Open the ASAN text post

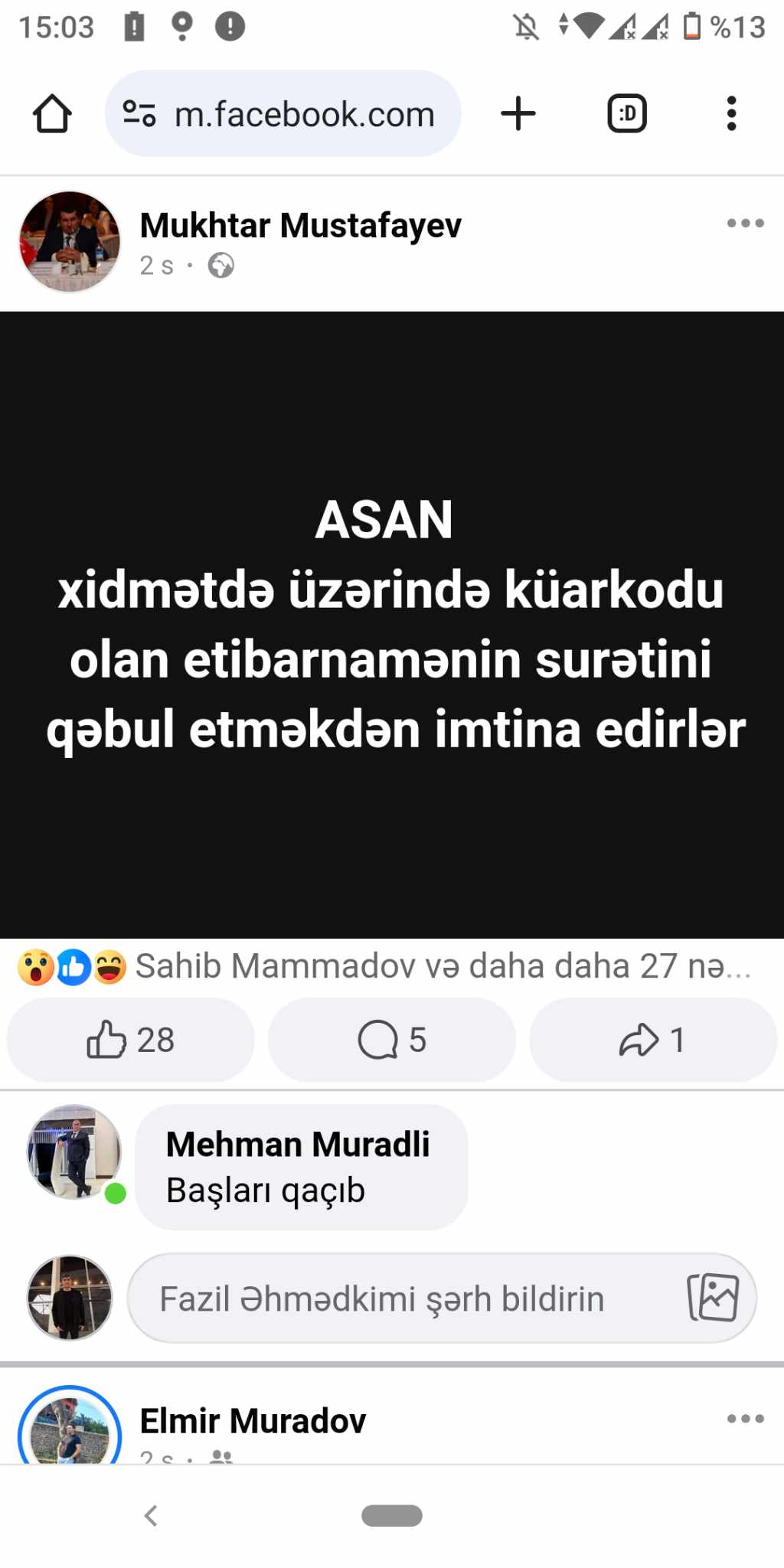tap(392, 624)
